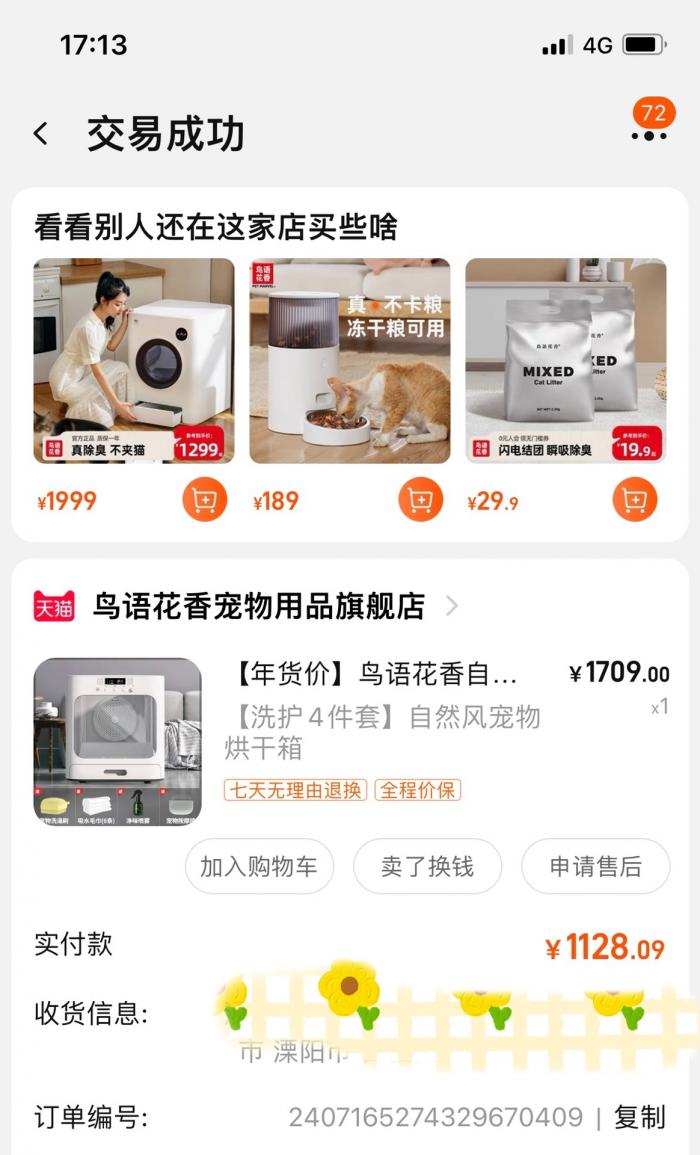Add the ¥29.9 cat litter to cart
This screenshot has height=1155, width=700.
634,500
